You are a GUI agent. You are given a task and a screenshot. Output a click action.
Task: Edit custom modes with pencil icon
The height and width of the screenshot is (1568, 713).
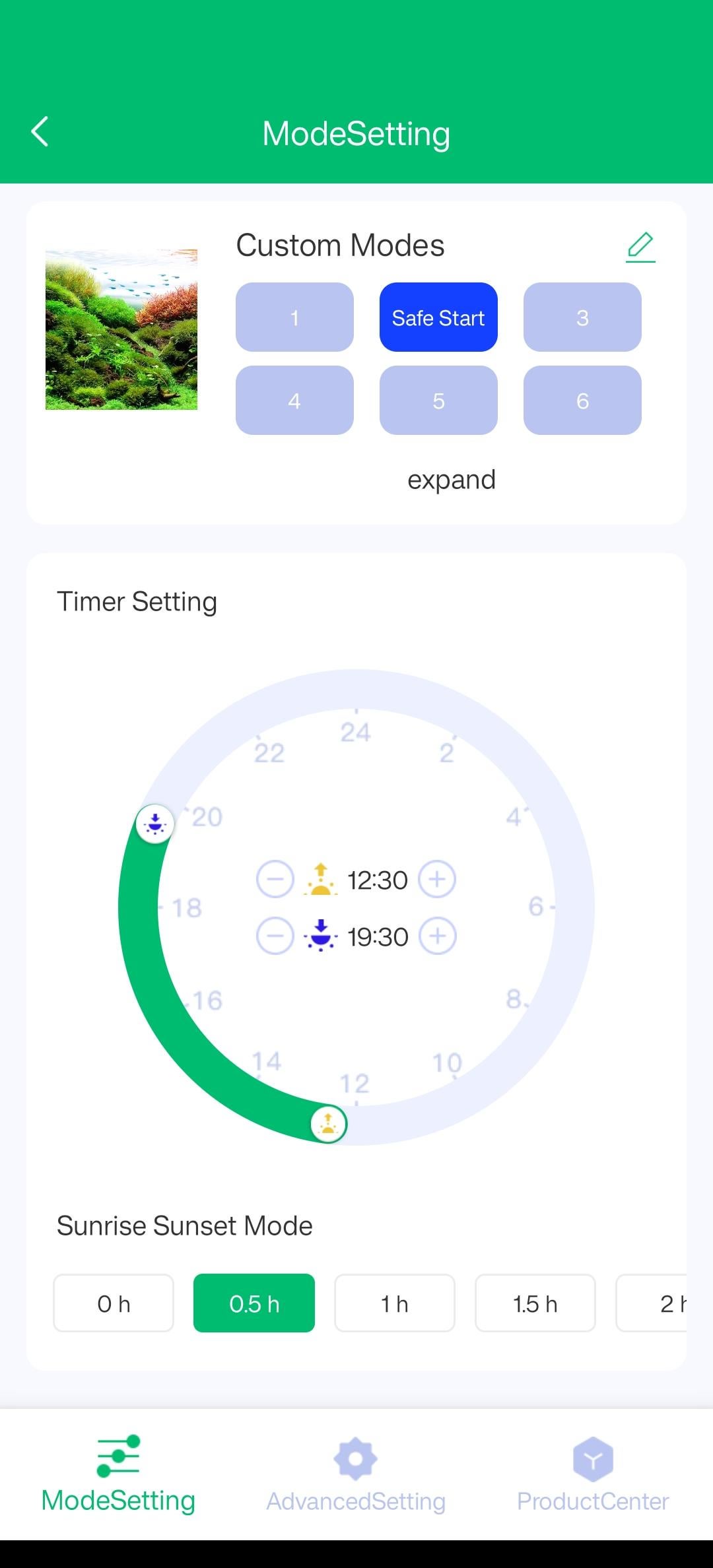point(640,247)
